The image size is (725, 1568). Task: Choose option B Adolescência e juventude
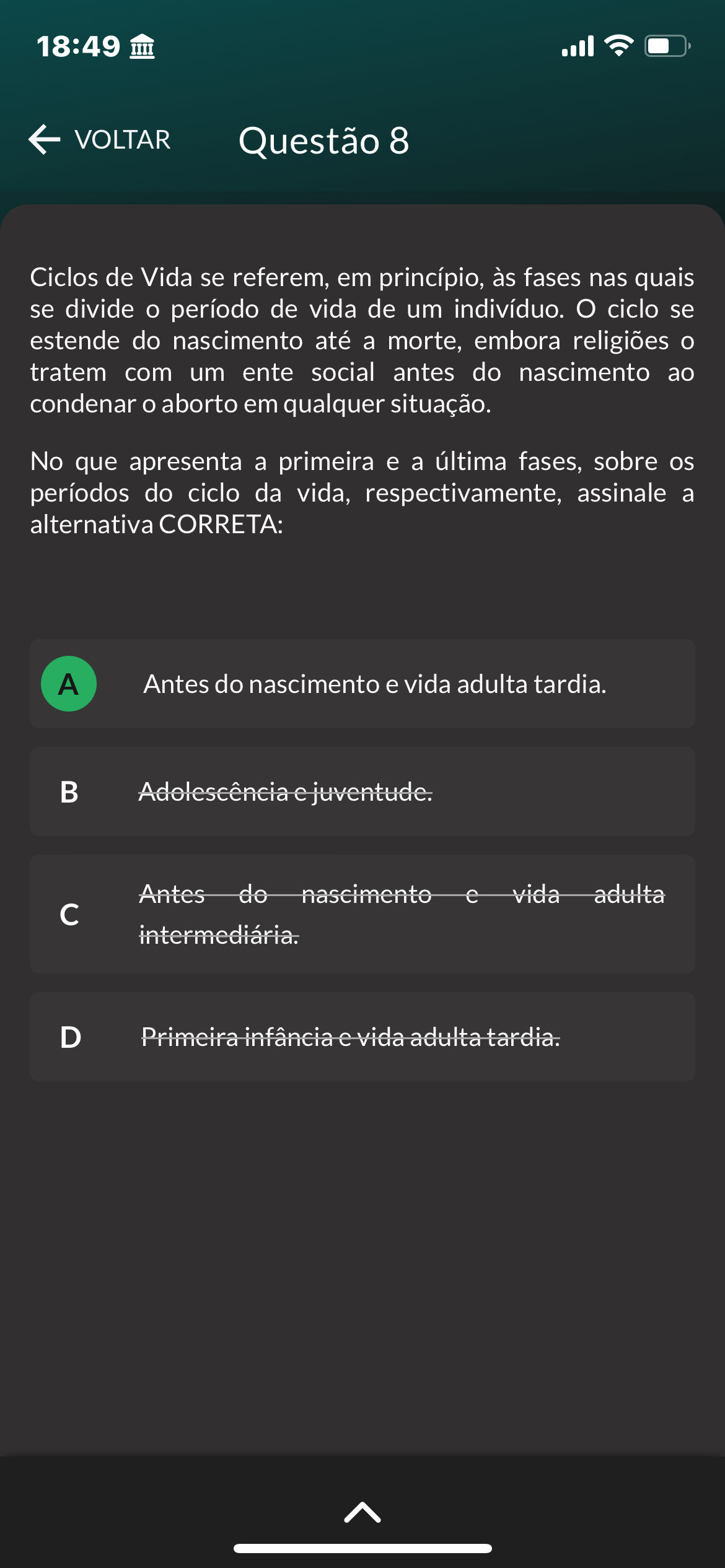click(x=362, y=791)
